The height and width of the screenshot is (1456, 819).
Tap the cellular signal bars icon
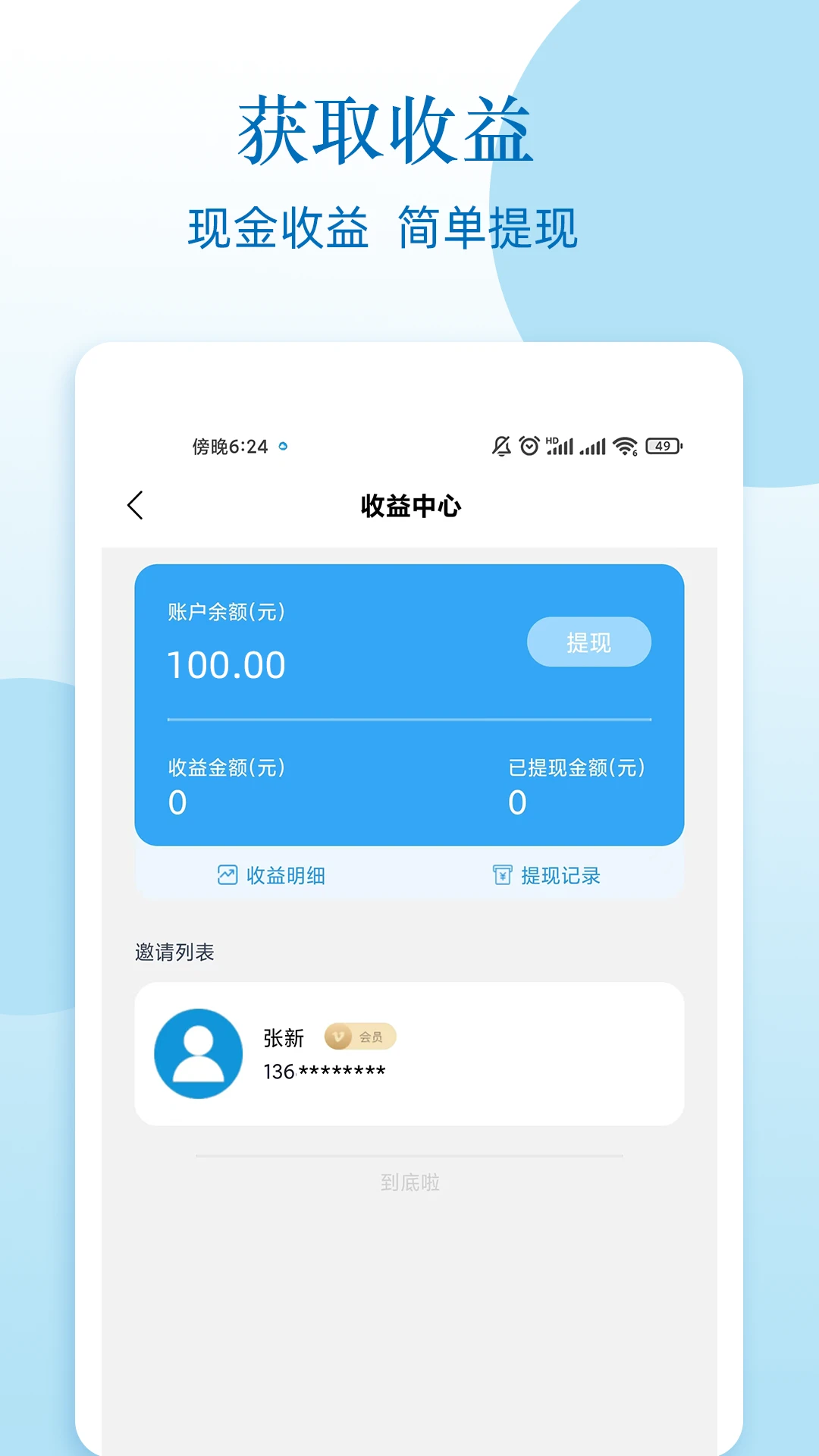tap(593, 447)
